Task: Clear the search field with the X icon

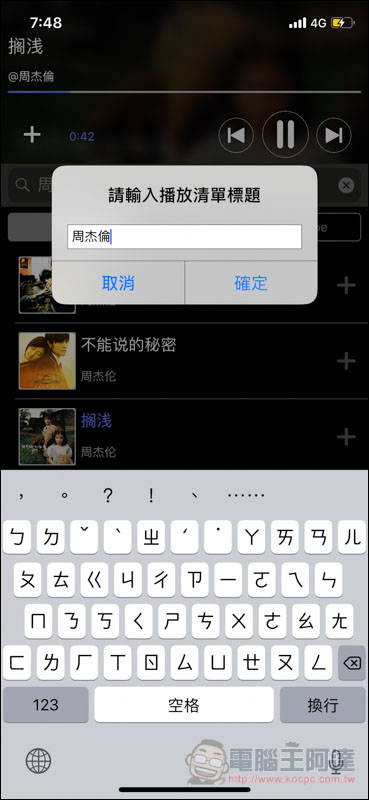Action: pyautogui.click(x=346, y=185)
